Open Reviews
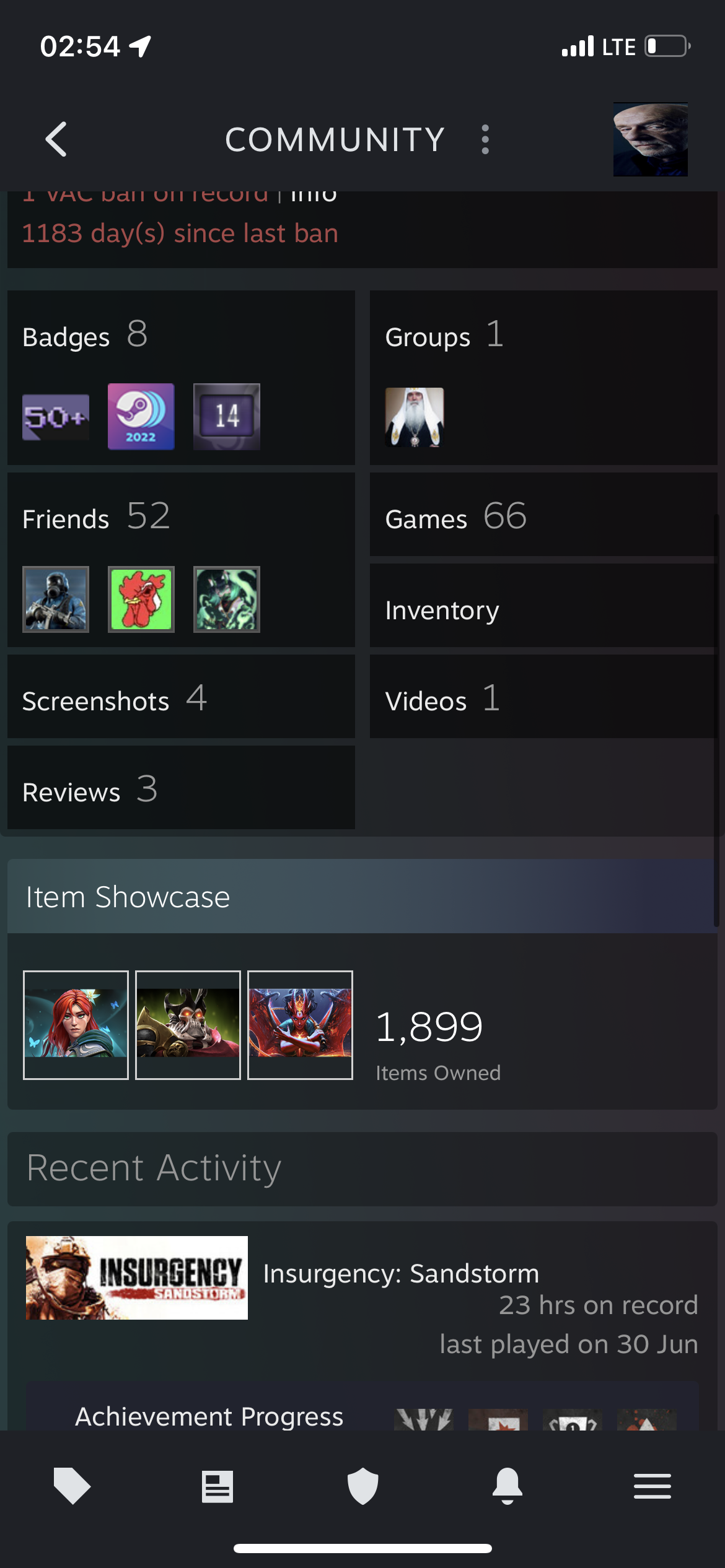Image resolution: width=725 pixels, height=1568 pixels. point(72,791)
